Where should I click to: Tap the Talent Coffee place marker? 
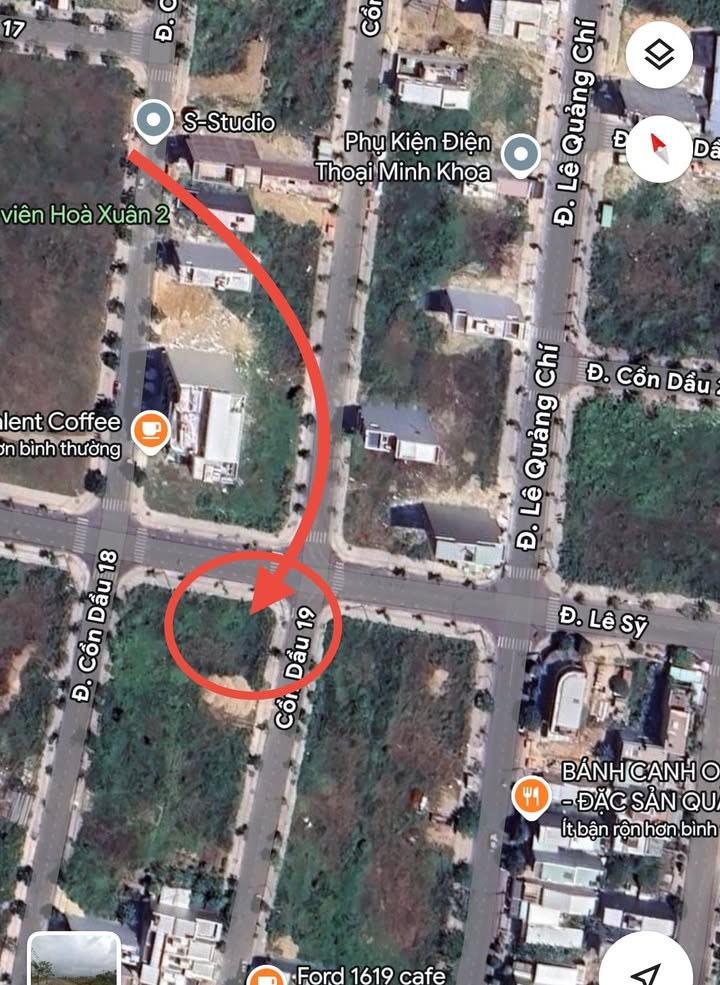click(151, 430)
